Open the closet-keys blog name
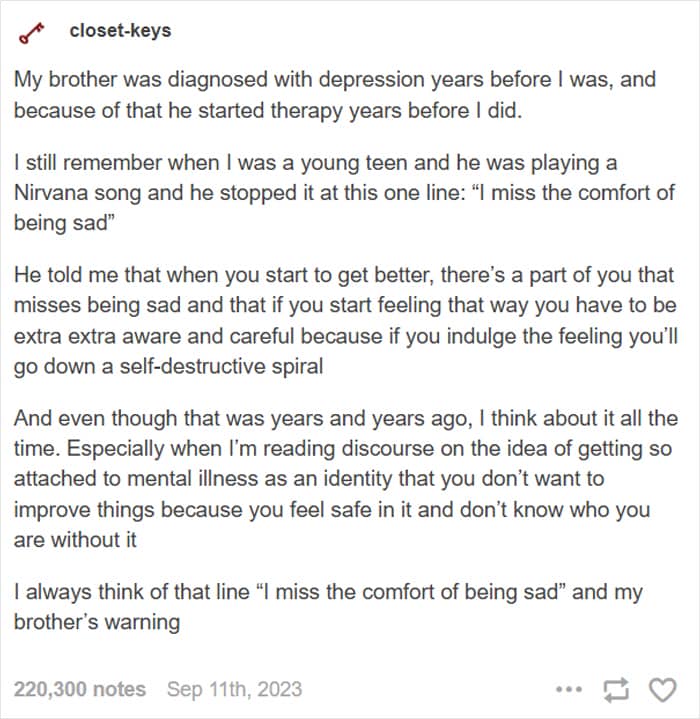The height and width of the screenshot is (719, 700). [120, 31]
